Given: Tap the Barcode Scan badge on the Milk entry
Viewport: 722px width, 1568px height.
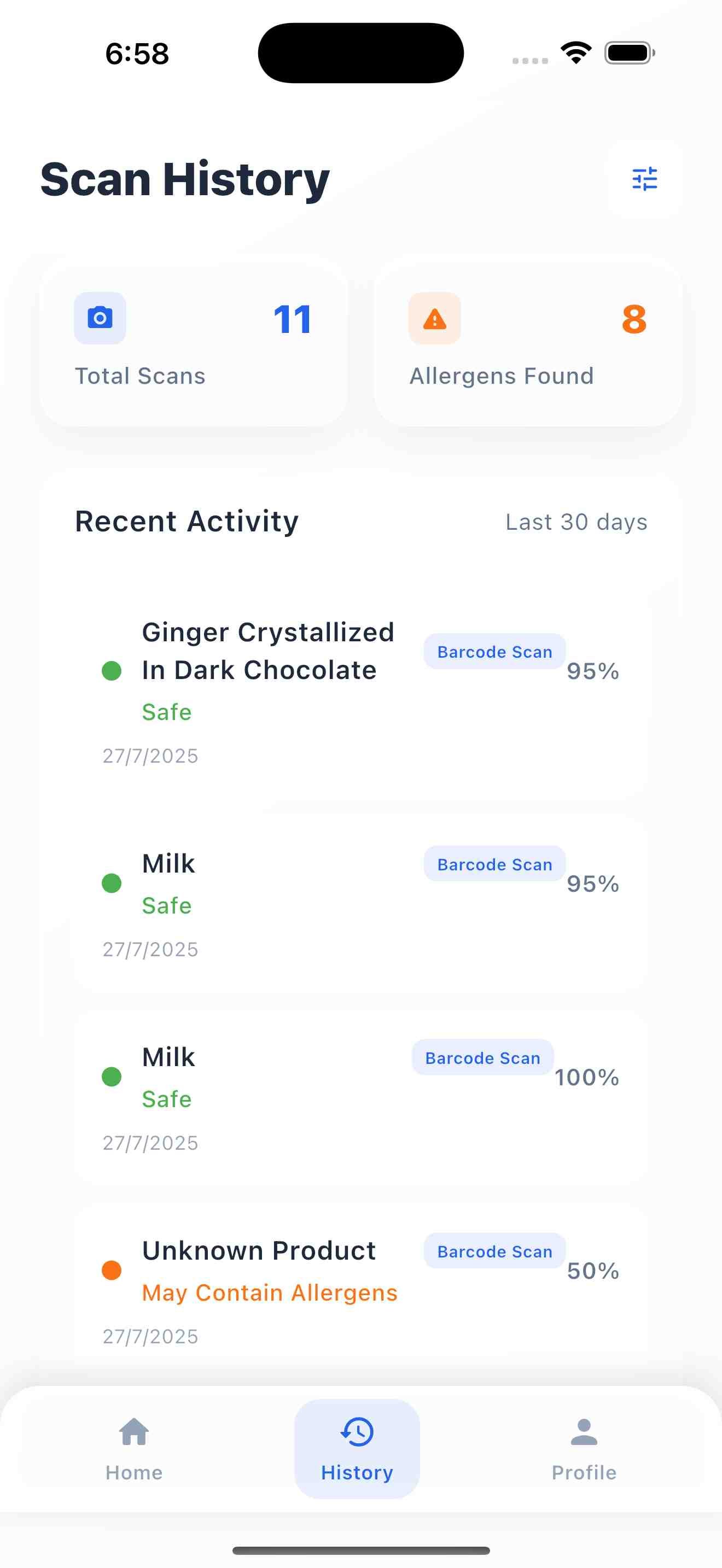Looking at the screenshot, I should [494, 864].
